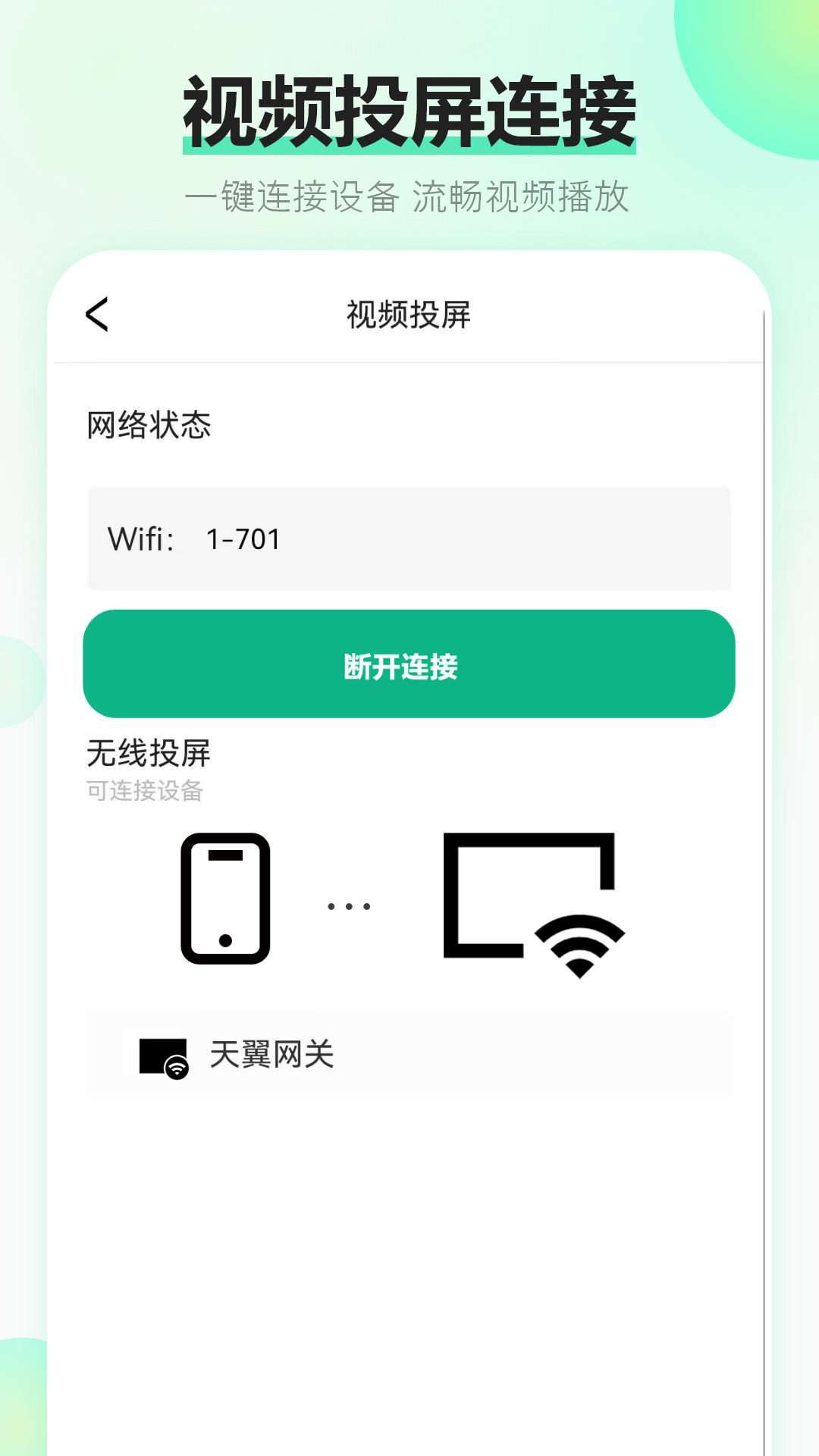Click the 网络状态 section label
This screenshot has width=819, height=1456.
149,425
